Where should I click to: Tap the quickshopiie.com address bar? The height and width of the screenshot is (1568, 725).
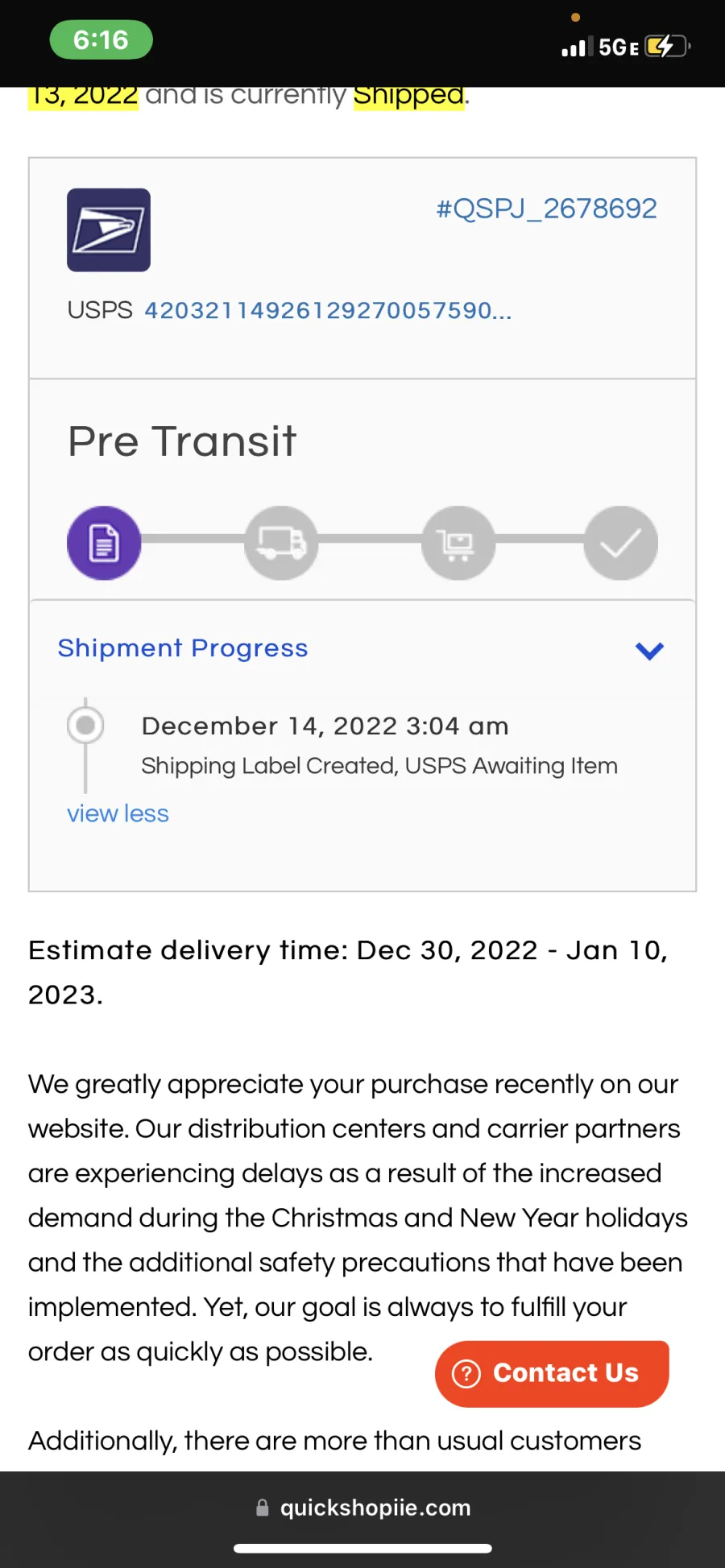coord(362,1508)
